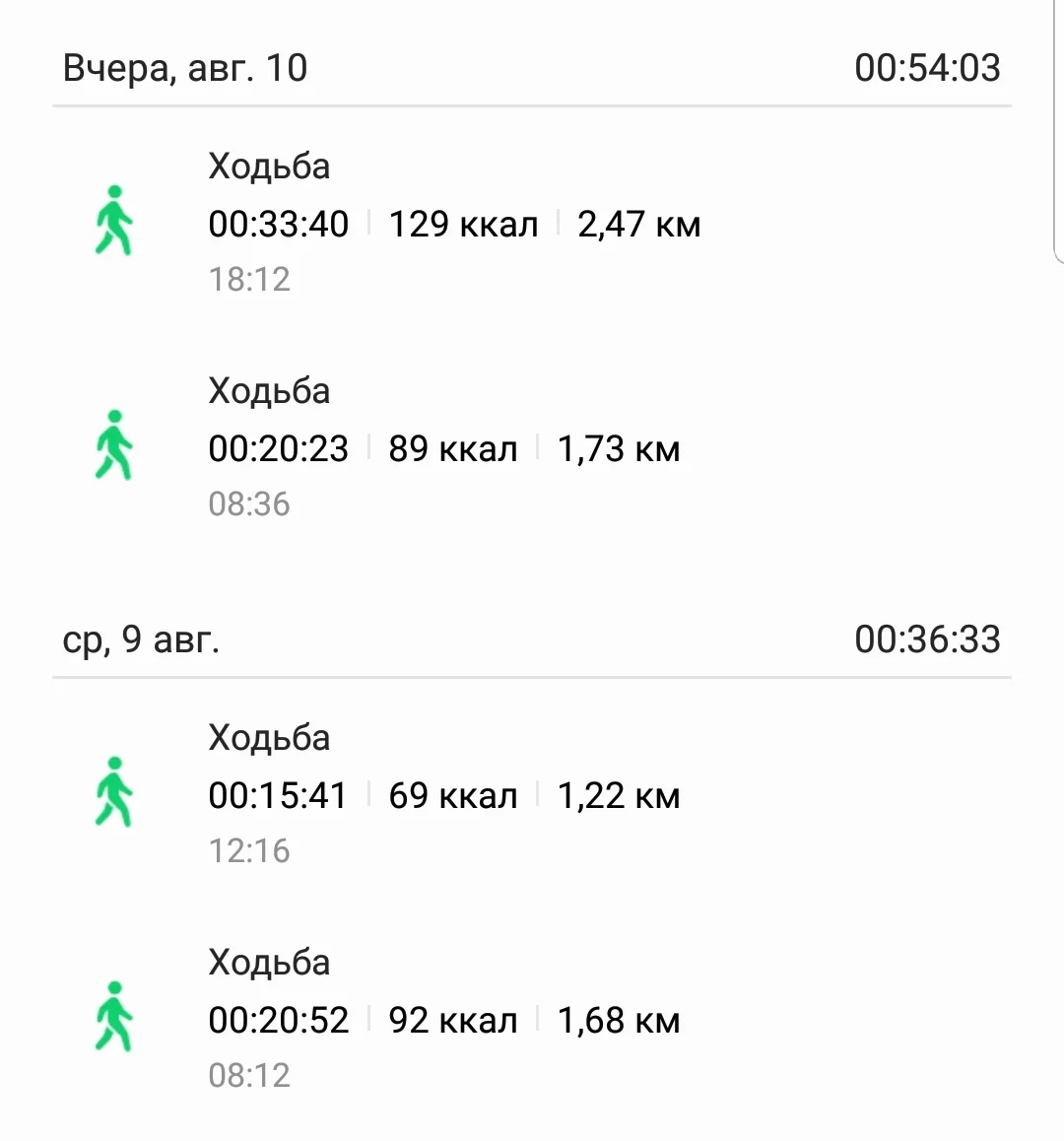This screenshot has height=1141, width=1064.
Task: Tap the 'Вчера, авг. 10' date header
Action: pyautogui.click(x=183, y=68)
